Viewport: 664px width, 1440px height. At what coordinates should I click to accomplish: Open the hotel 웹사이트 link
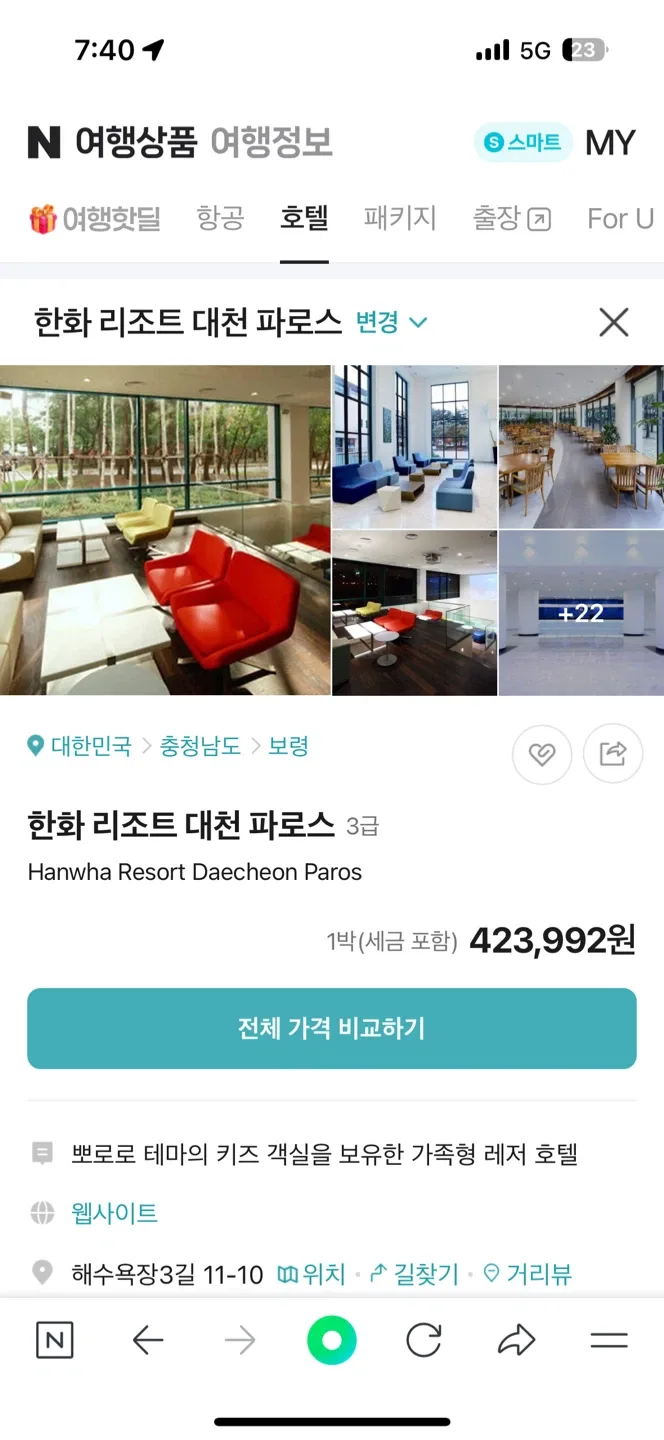[x=114, y=1213]
